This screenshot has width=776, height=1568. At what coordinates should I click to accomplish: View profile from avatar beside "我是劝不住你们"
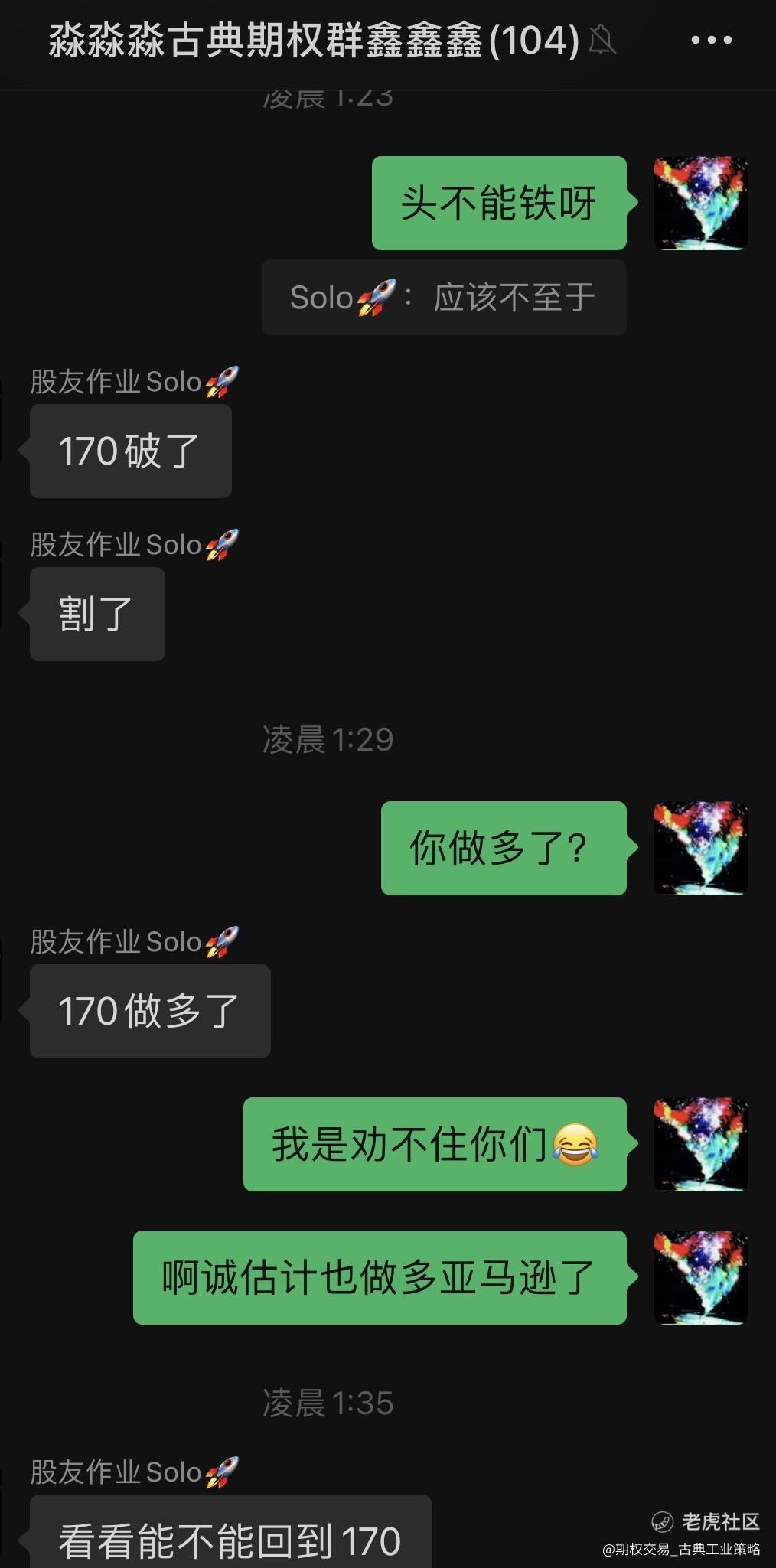700,1144
